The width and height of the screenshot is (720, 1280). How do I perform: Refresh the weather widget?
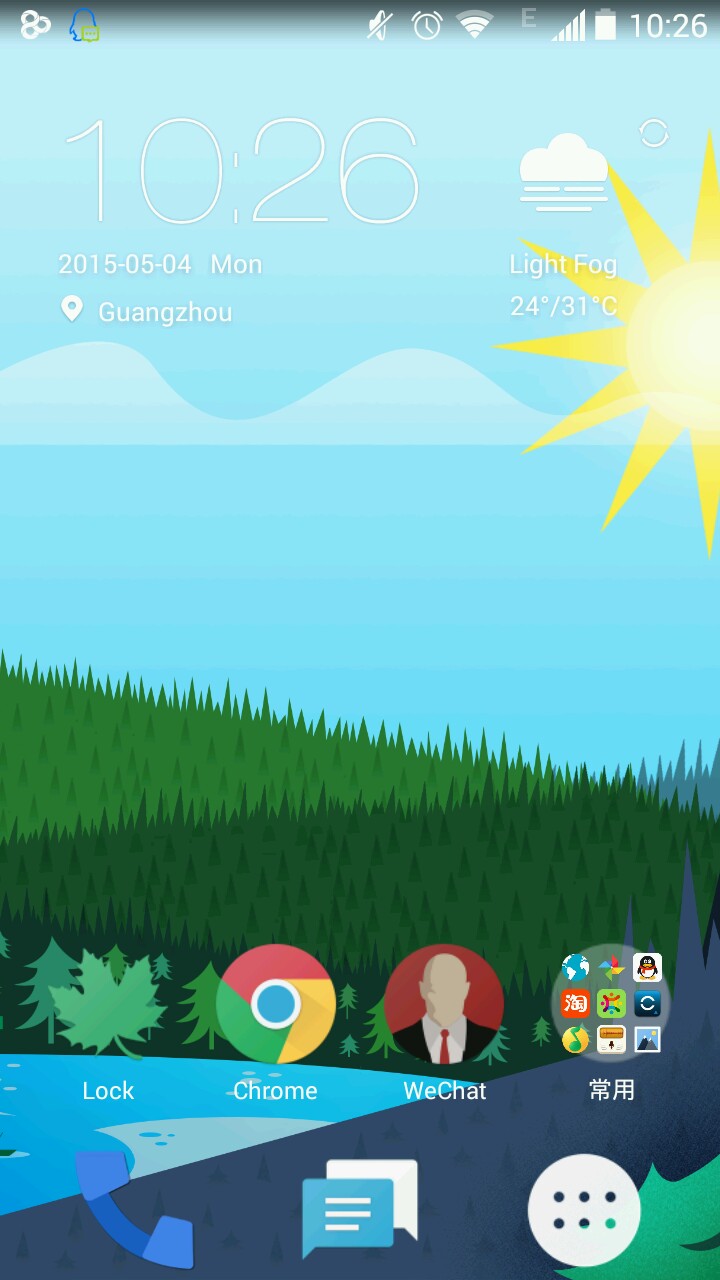(x=653, y=133)
